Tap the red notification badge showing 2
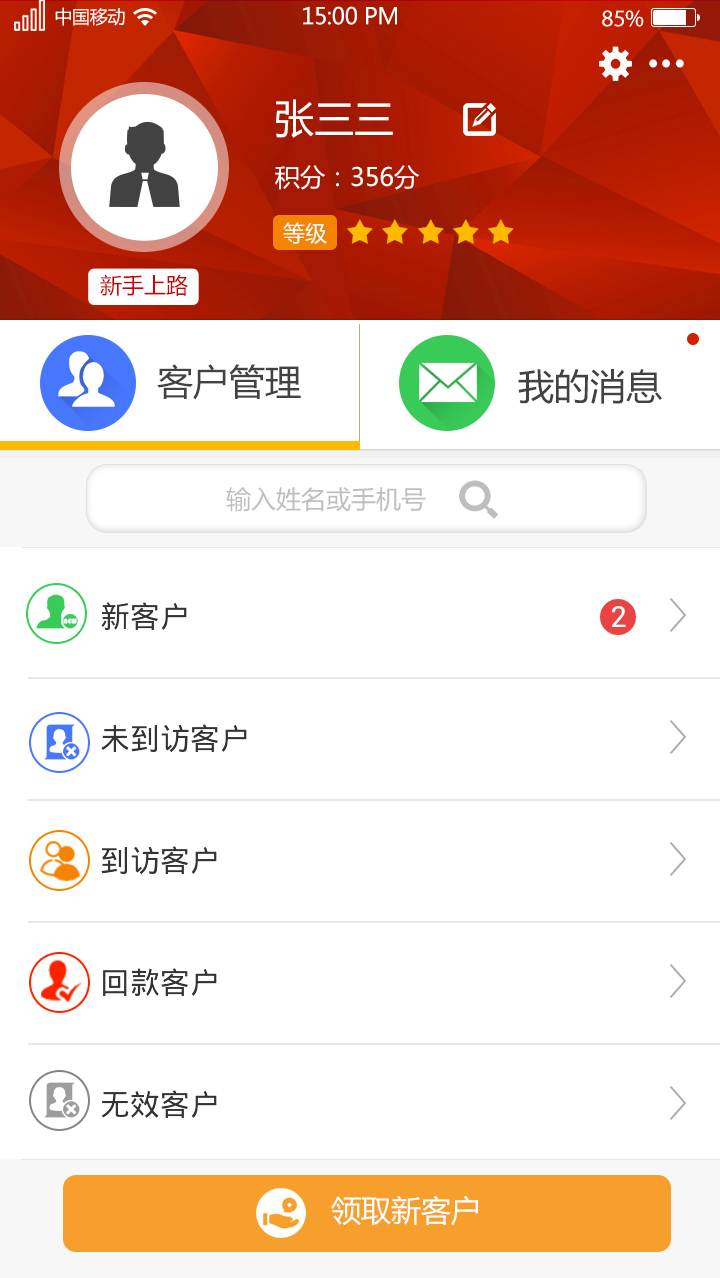Viewport: 720px width, 1278px height. tap(617, 616)
